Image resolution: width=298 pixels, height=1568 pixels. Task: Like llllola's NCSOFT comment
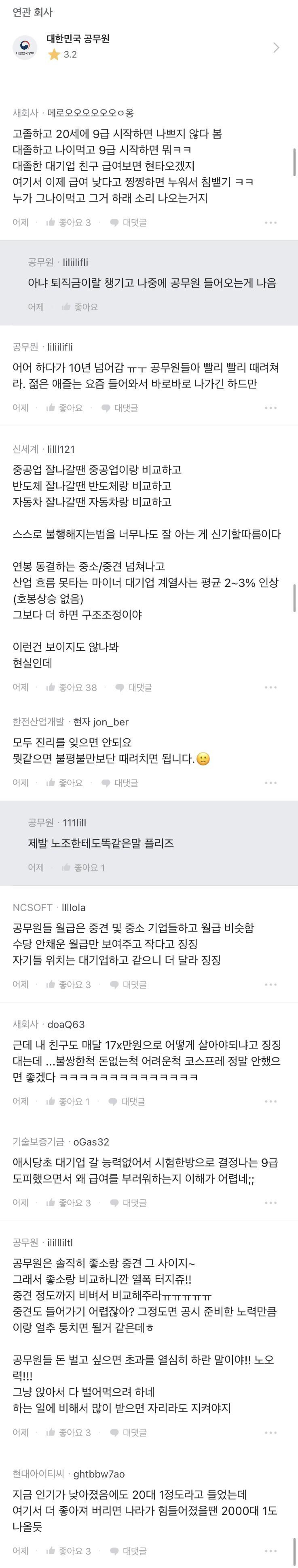(x=68, y=984)
